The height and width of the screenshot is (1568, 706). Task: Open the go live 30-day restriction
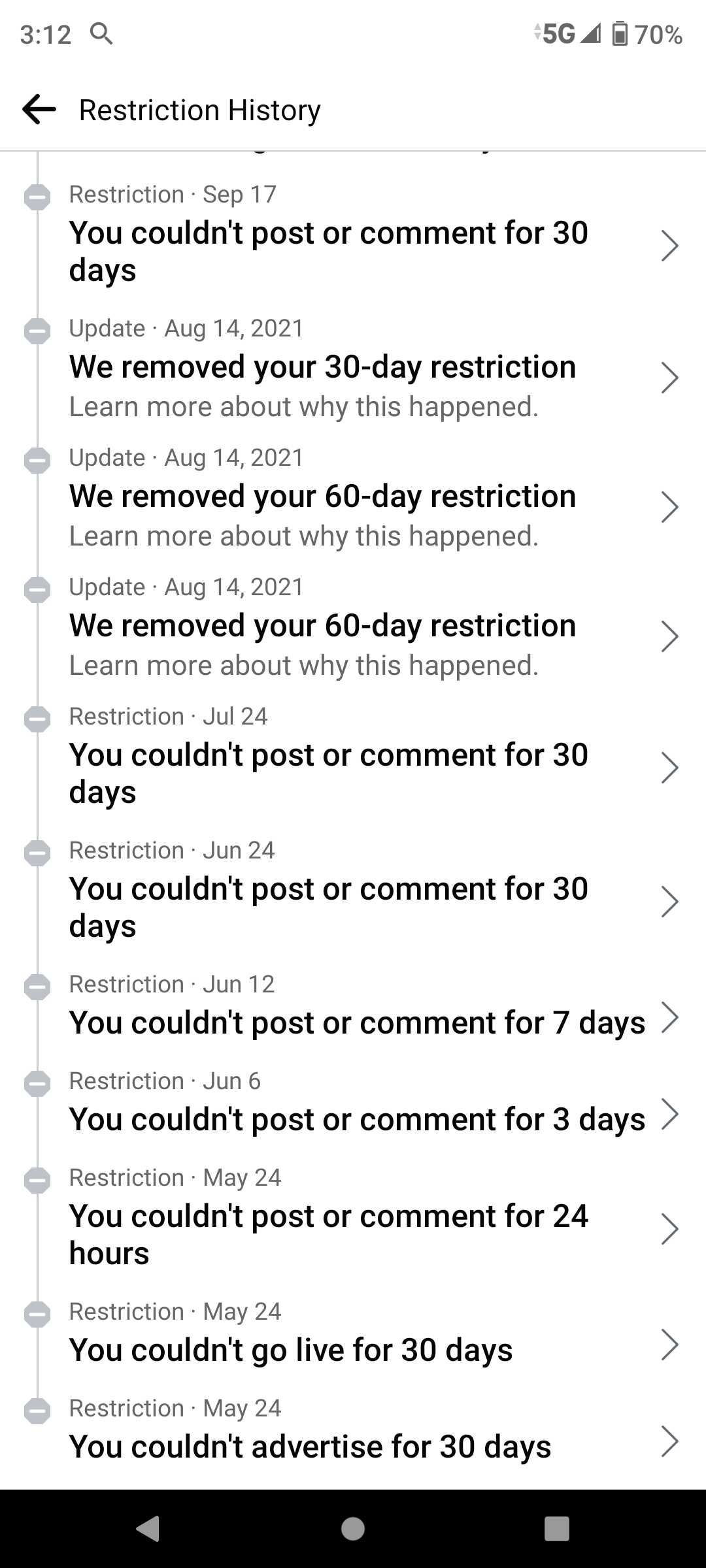(x=353, y=1345)
